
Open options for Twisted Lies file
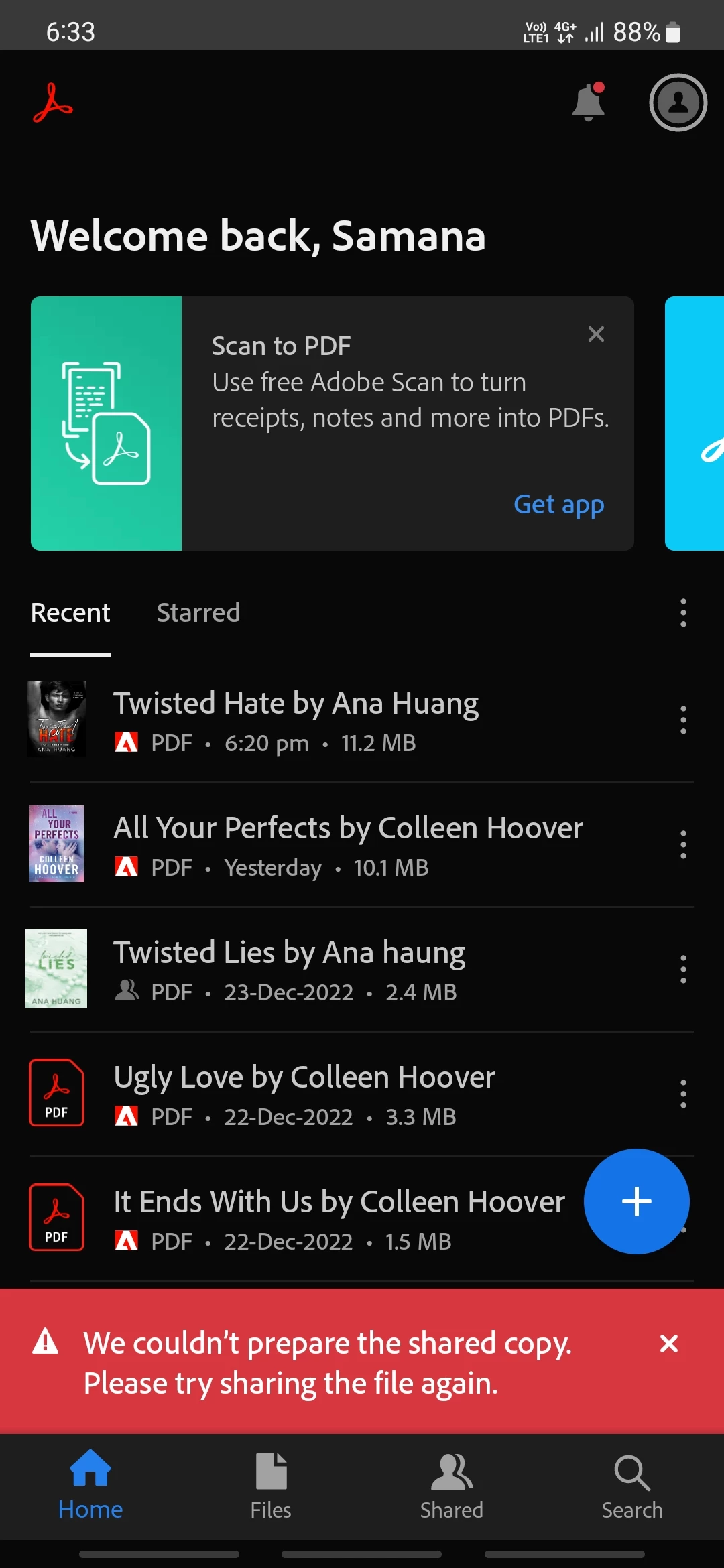[x=683, y=970]
